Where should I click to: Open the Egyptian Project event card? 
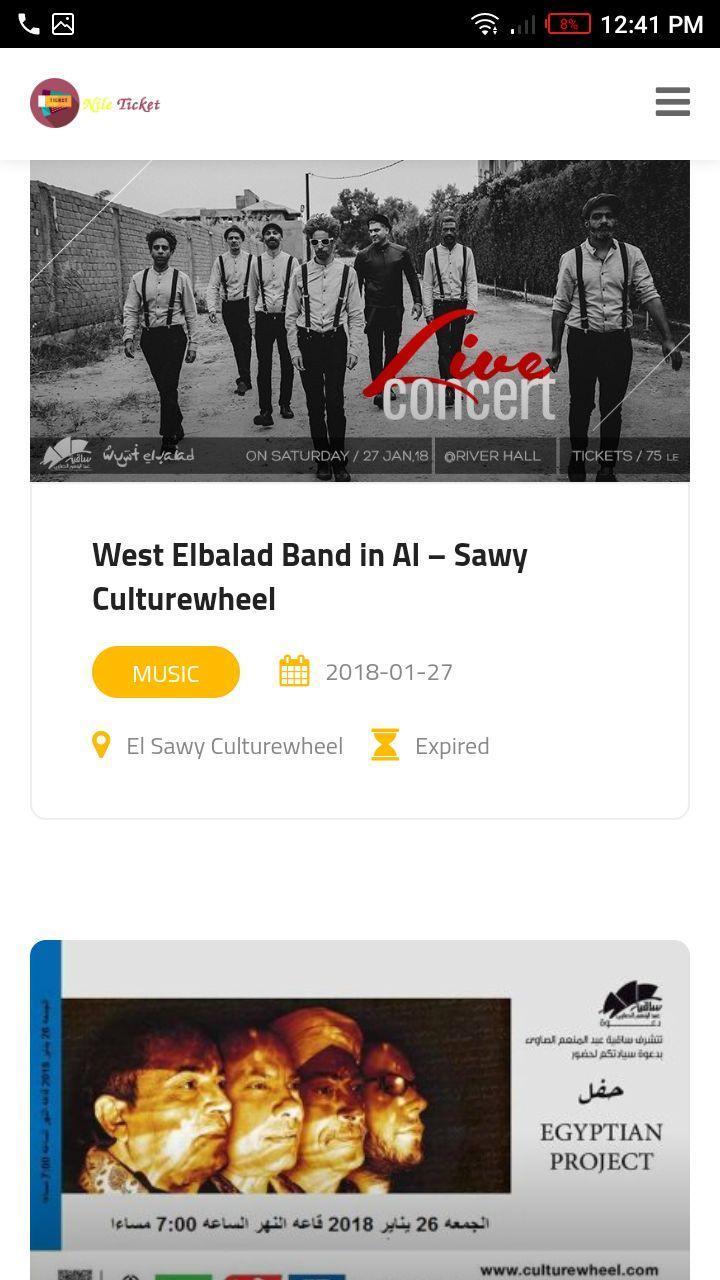[x=360, y=1110]
